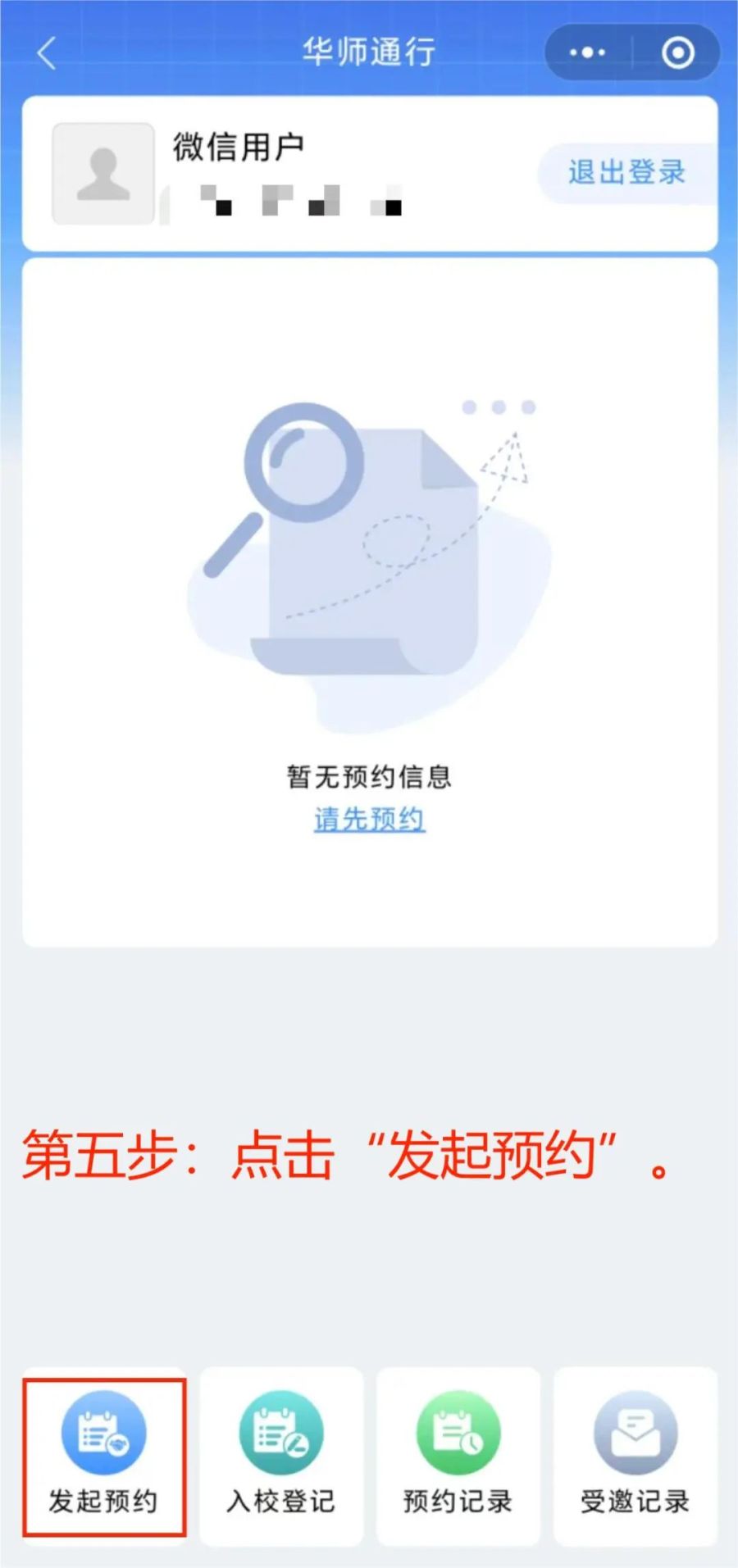Go back using the top-left arrow
738x1568 pixels.
[47, 54]
